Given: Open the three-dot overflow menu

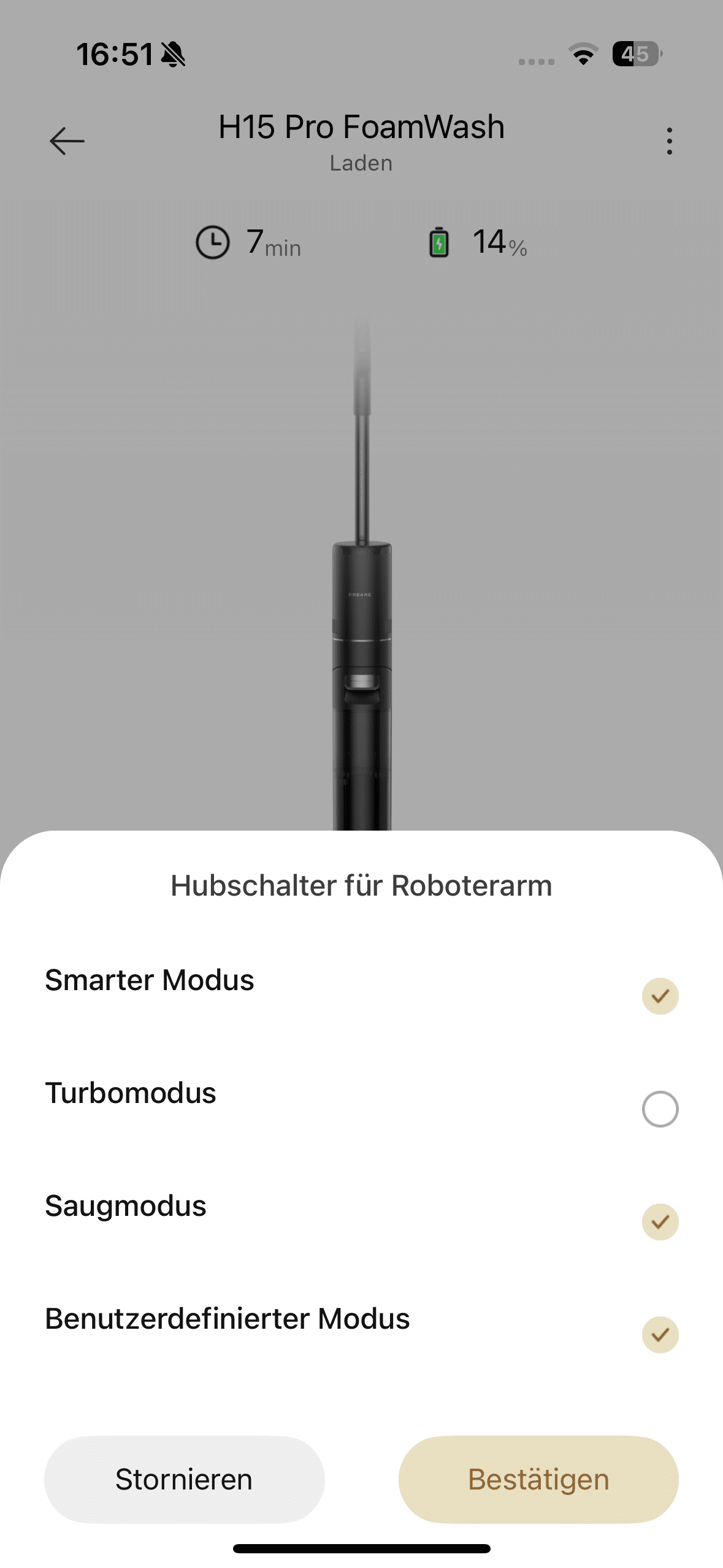Looking at the screenshot, I should 669,141.
